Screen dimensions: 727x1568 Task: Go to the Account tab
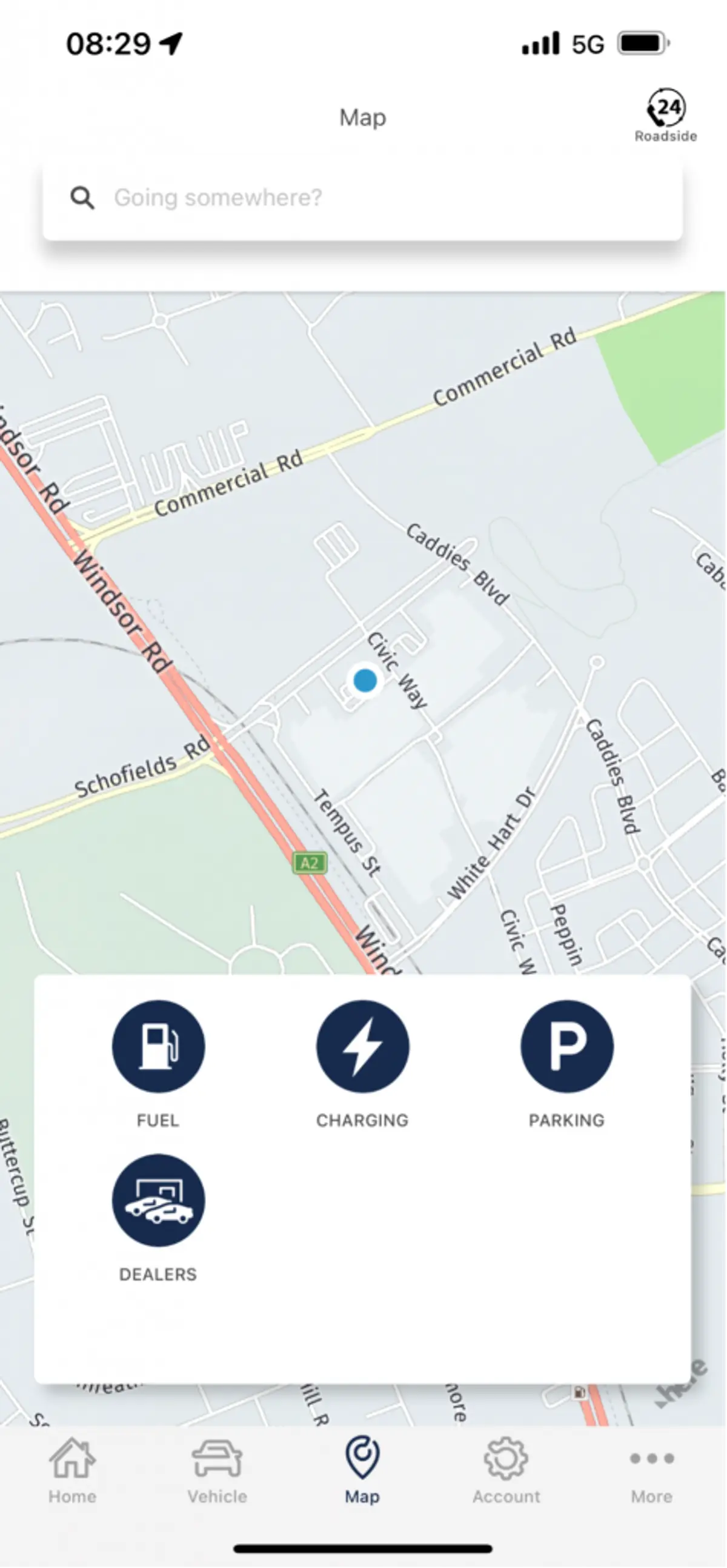506,1470
